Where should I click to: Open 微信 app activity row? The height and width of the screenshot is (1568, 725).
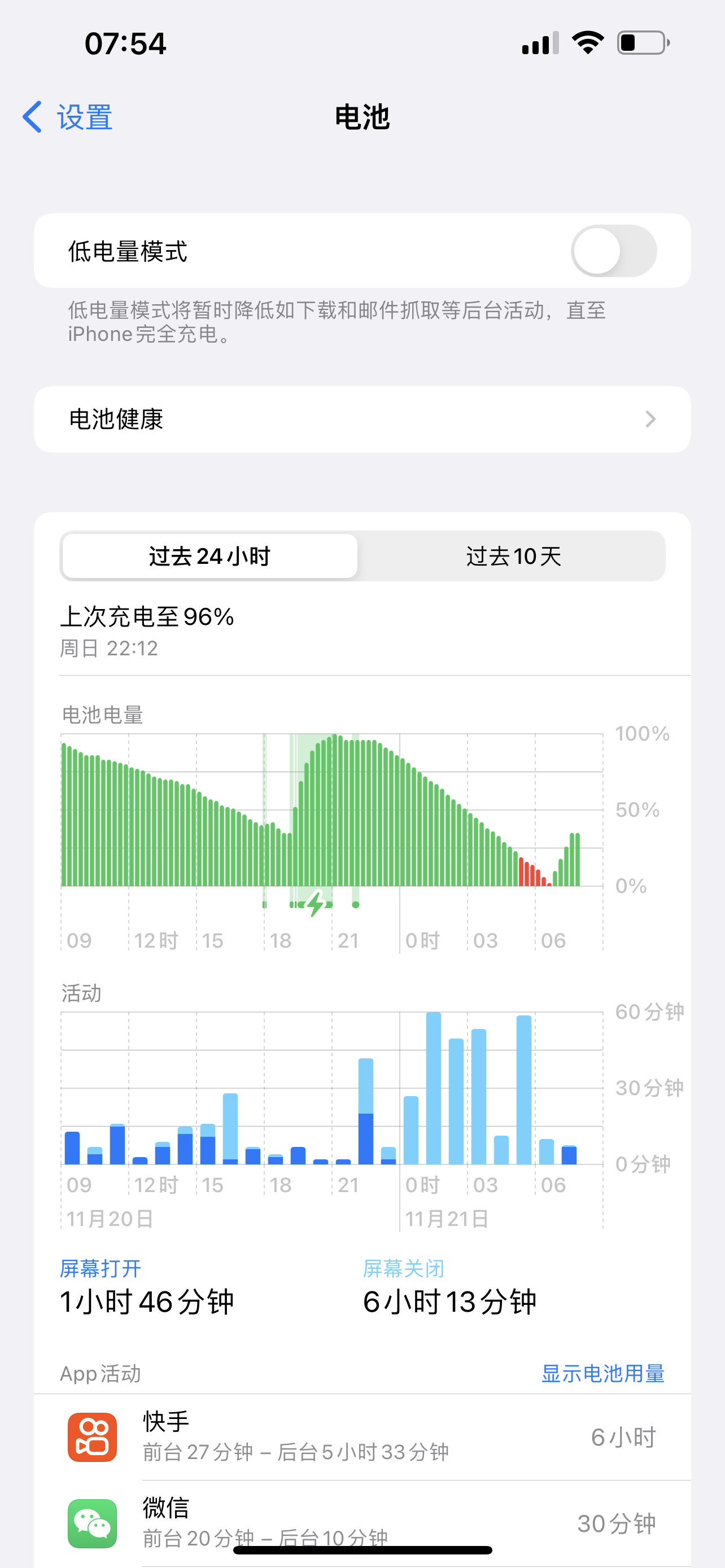[x=362, y=1522]
